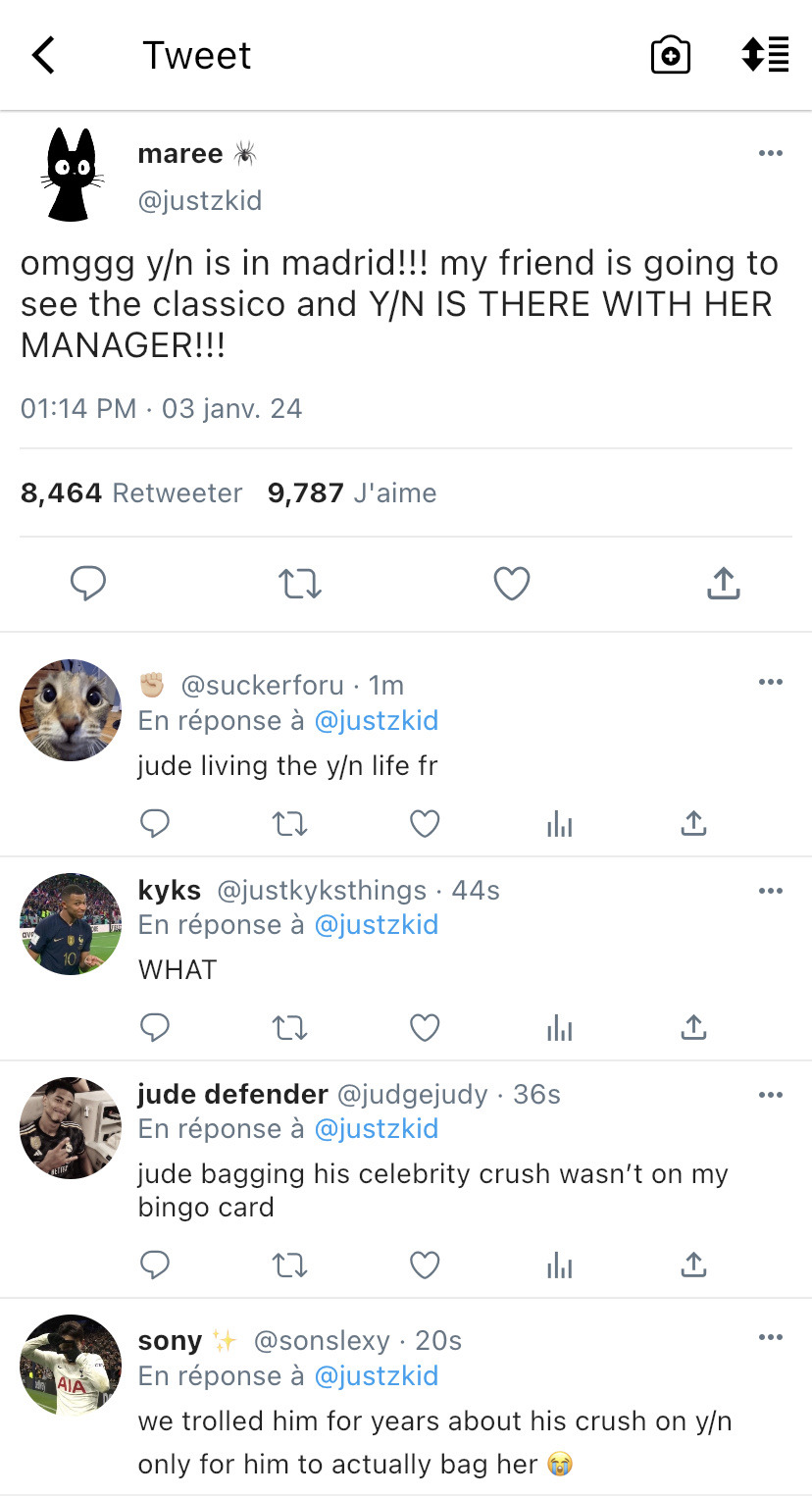812x1497 pixels.
Task: View analytics of @suckerforu's reply
Action: pyautogui.click(x=559, y=824)
